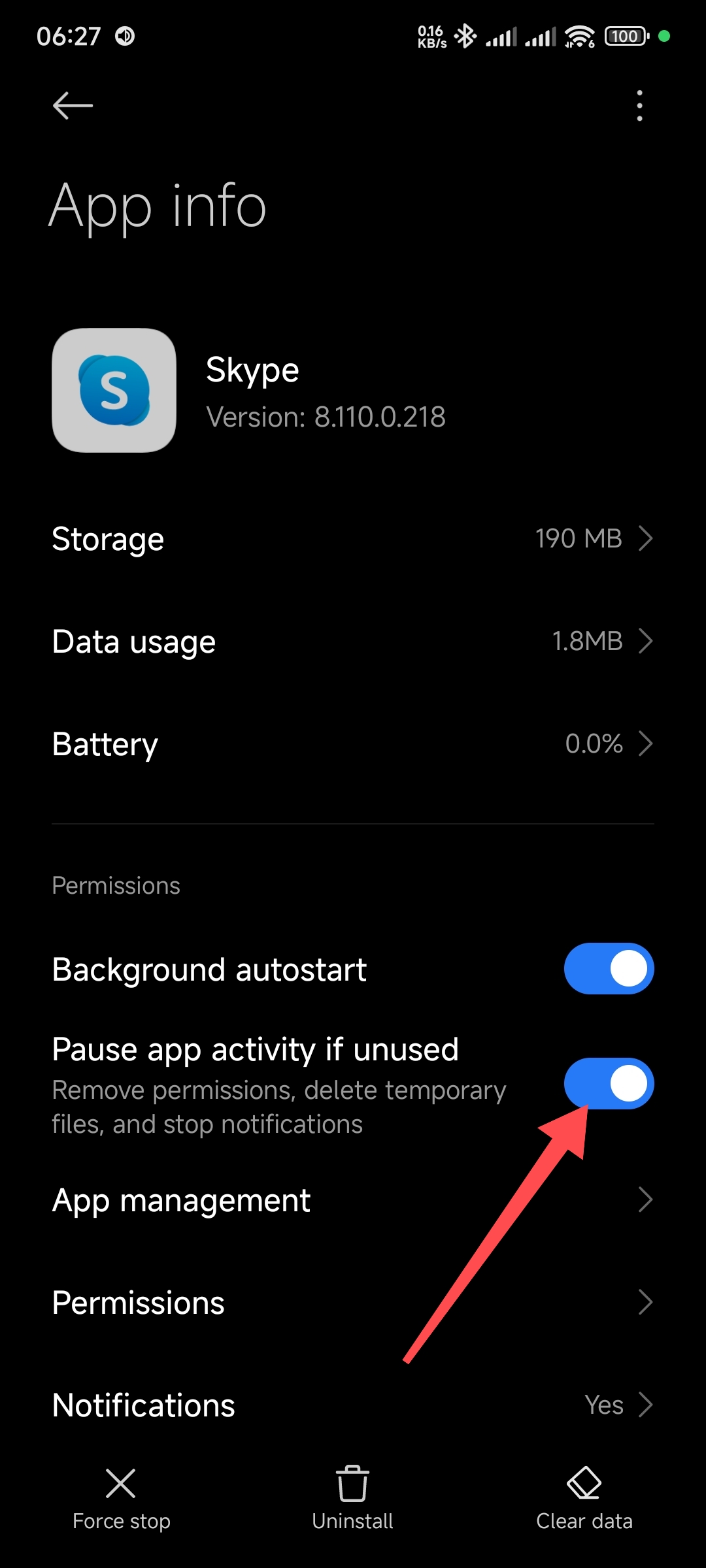
Task: Open the three-dot overflow menu
Action: 639,105
